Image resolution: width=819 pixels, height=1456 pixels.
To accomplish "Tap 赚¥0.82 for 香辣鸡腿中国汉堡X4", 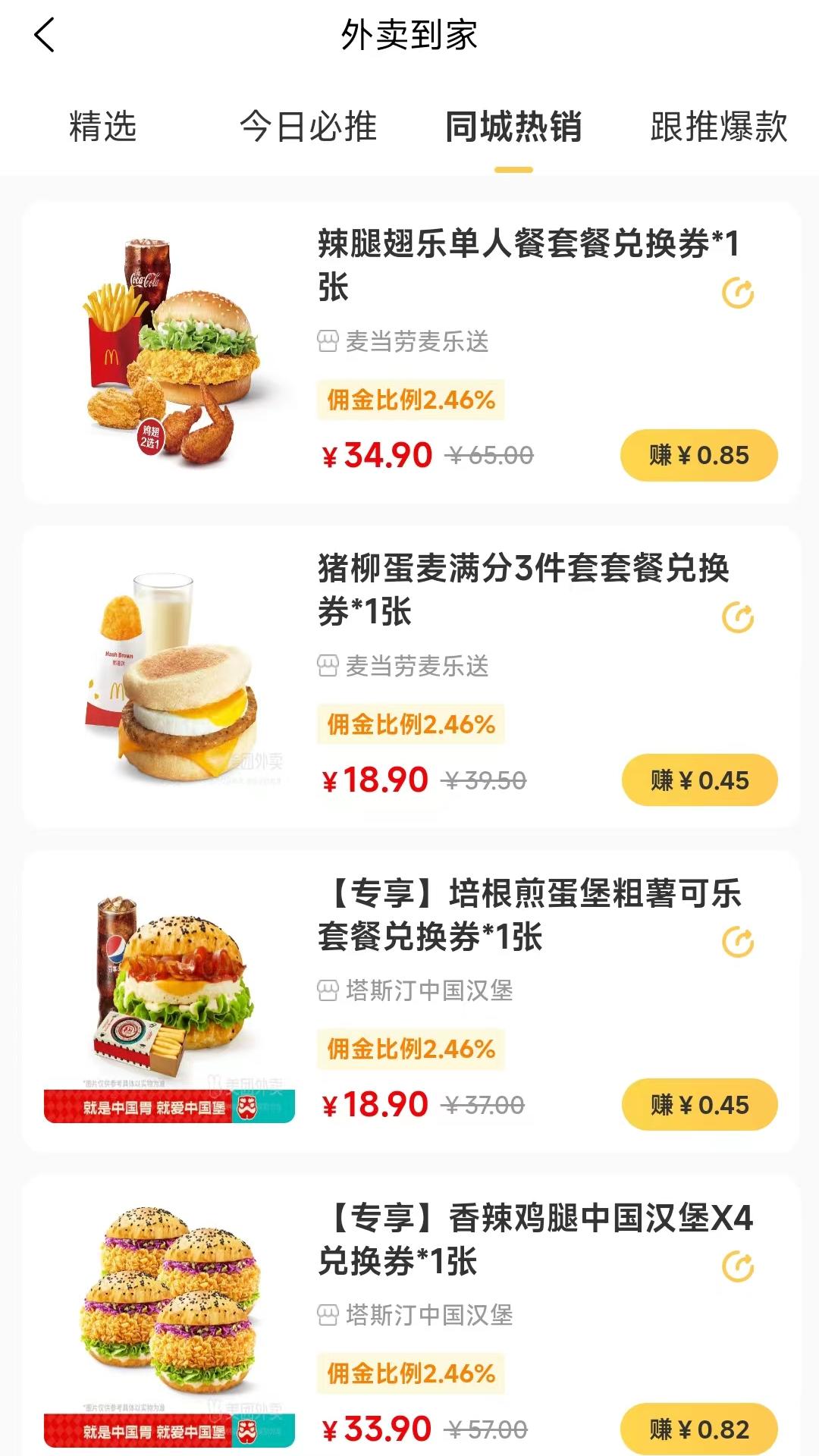I will point(698,1429).
